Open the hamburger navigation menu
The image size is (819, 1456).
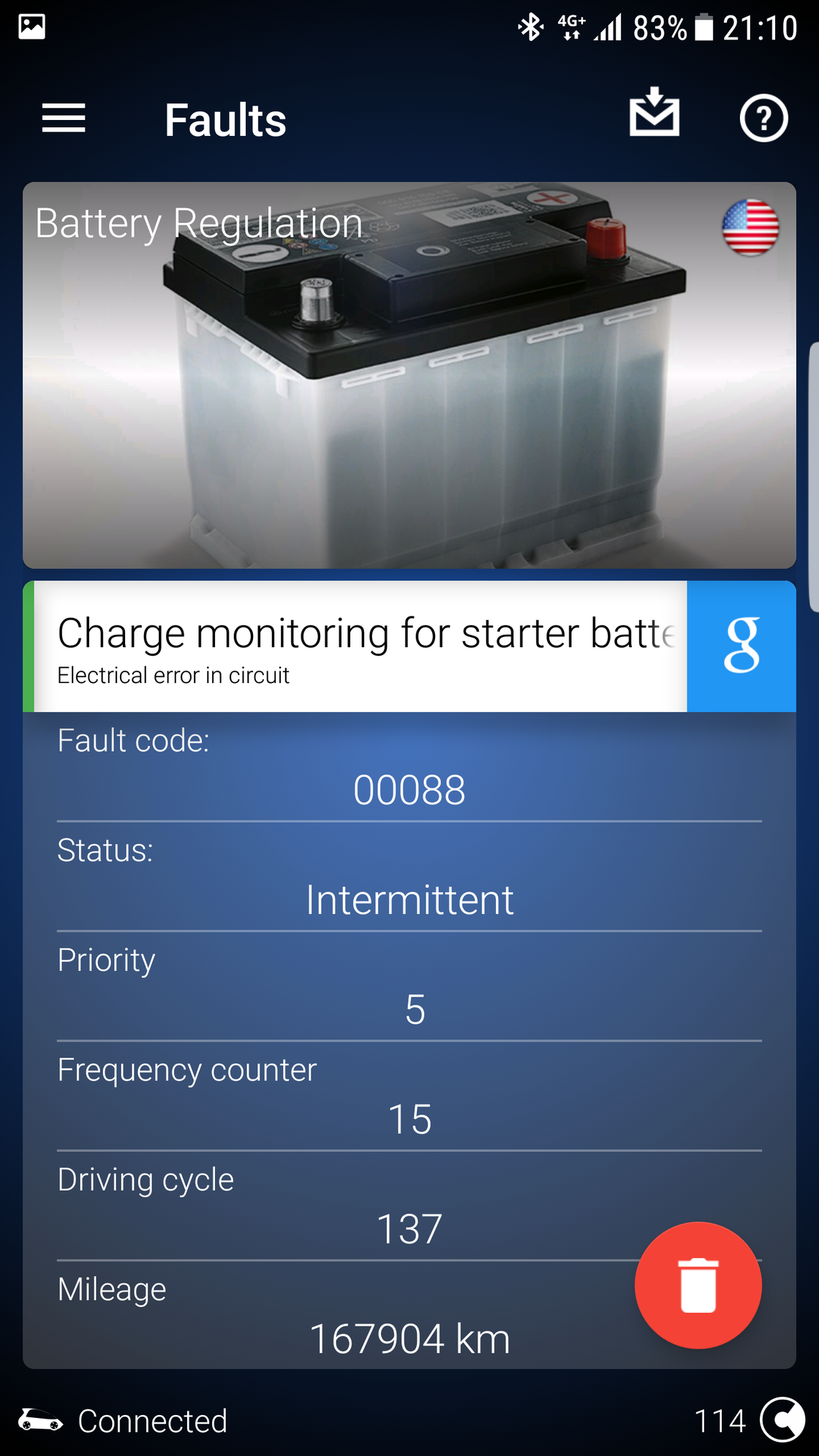click(64, 118)
